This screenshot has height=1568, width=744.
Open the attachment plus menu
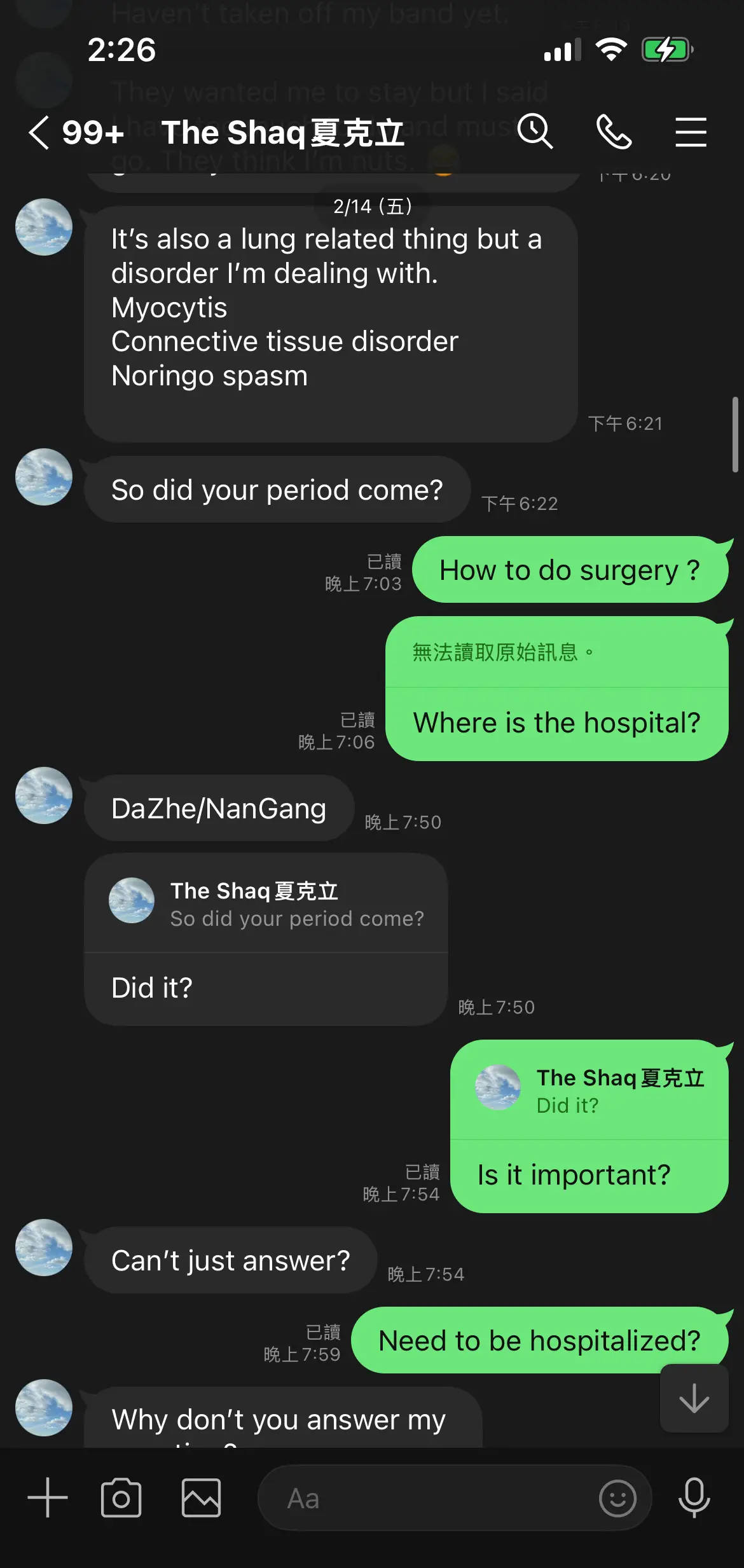[46, 1497]
